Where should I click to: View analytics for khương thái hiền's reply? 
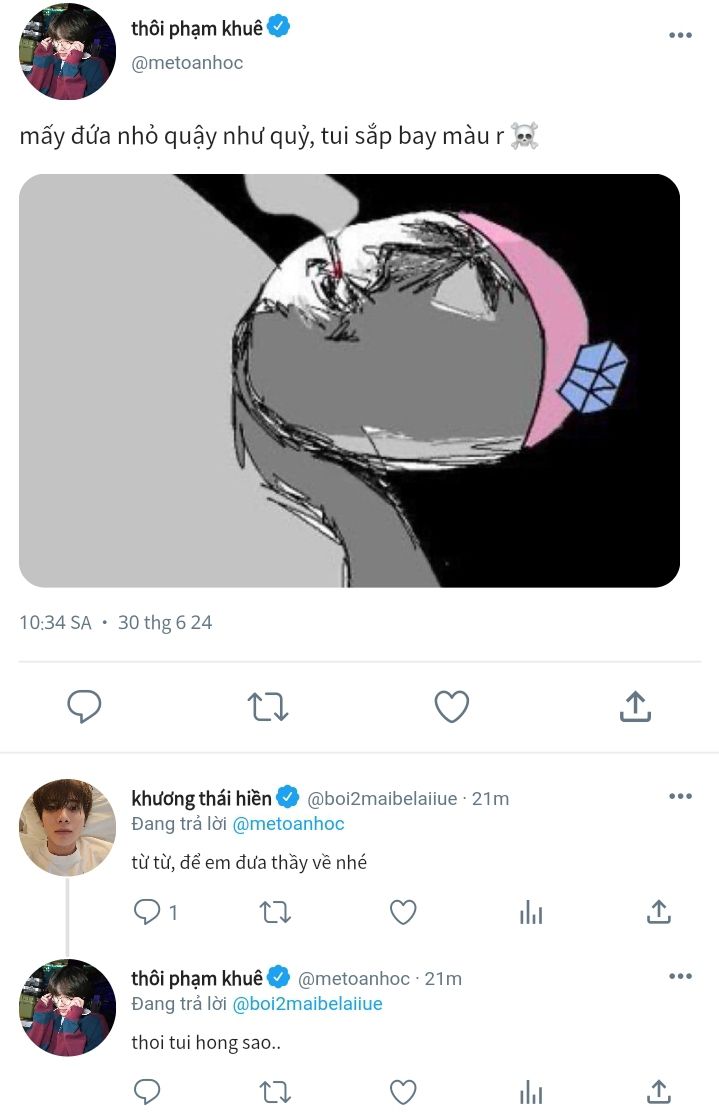[531, 911]
